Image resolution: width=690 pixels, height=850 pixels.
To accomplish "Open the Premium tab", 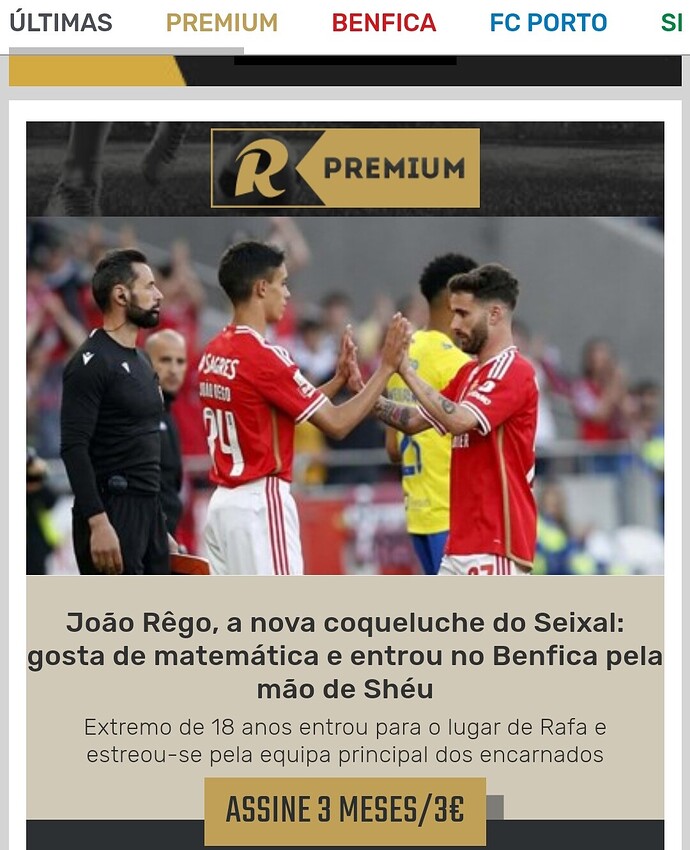I will [x=221, y=23].
